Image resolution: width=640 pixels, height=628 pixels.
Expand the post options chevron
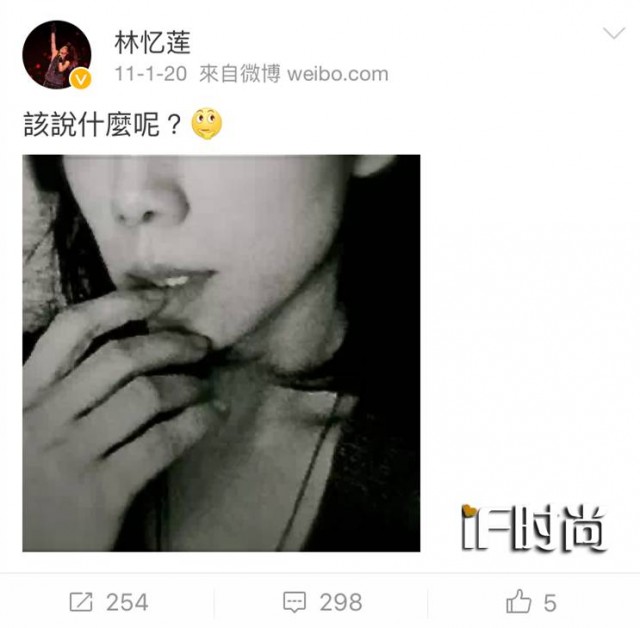point(613,35)
